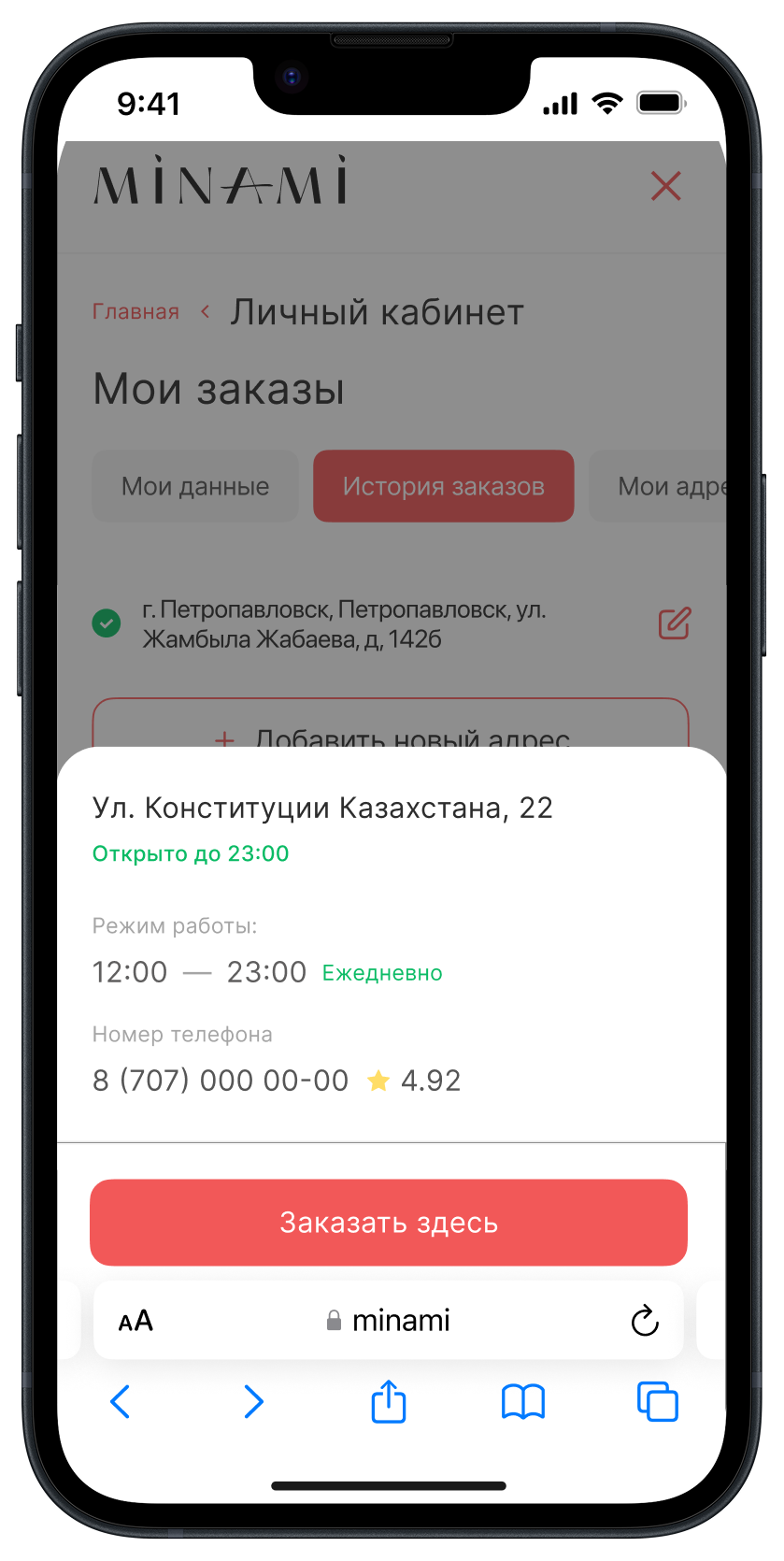Open Safari bookmarks
Viewport: 784px width, 1561px height.
[x=523, y=1401]
